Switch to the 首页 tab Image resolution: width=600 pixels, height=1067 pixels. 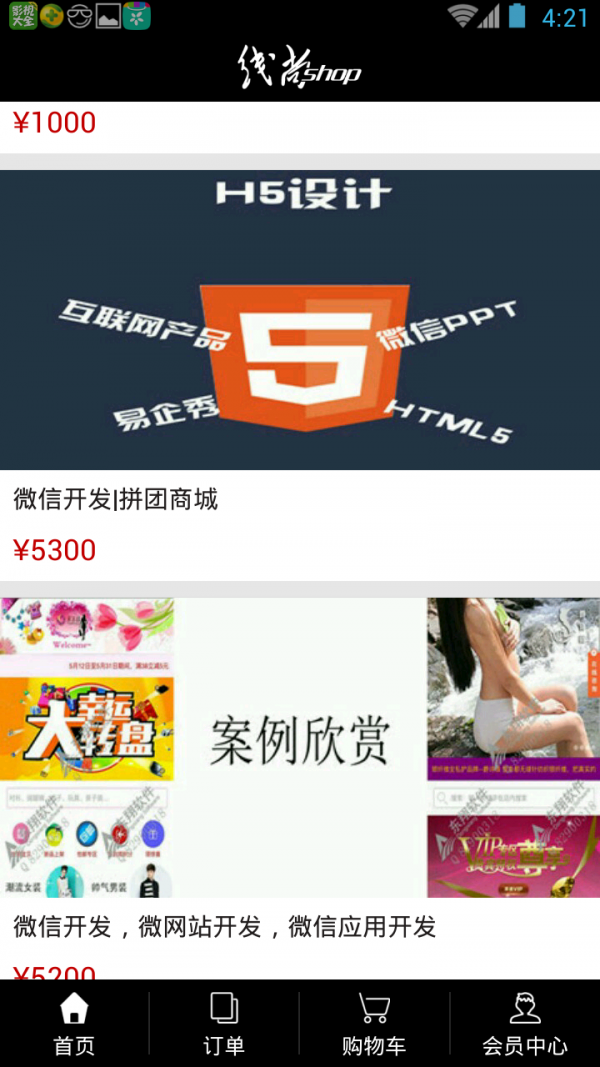(x=74, y=1023)
